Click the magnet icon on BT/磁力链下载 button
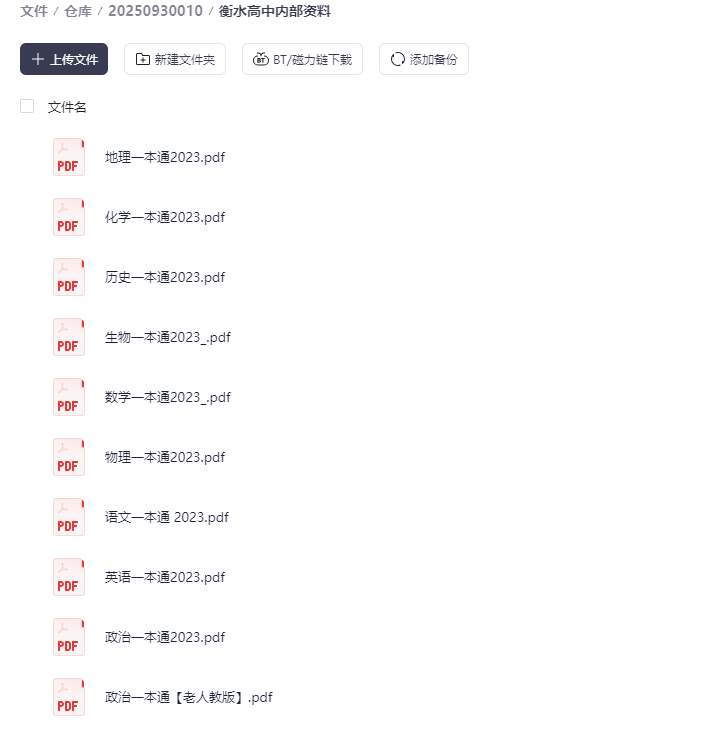 click(260, 59)
